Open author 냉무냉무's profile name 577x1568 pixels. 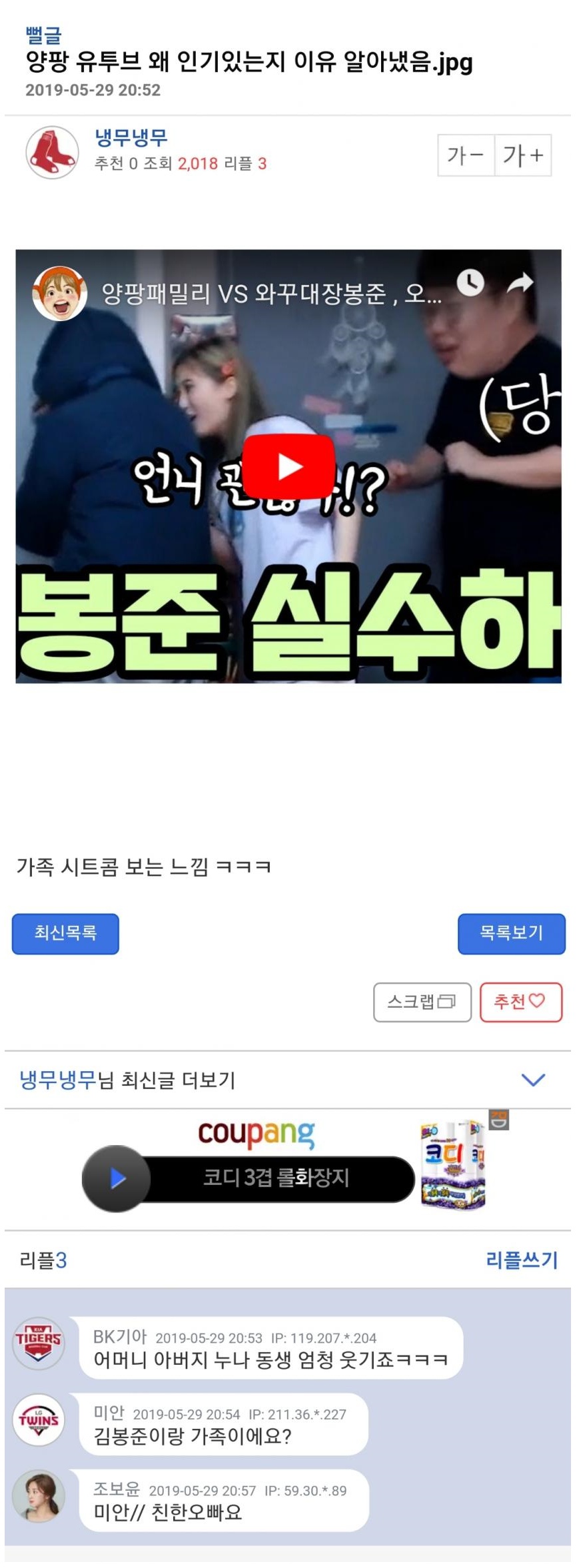[x=131, y=138]
